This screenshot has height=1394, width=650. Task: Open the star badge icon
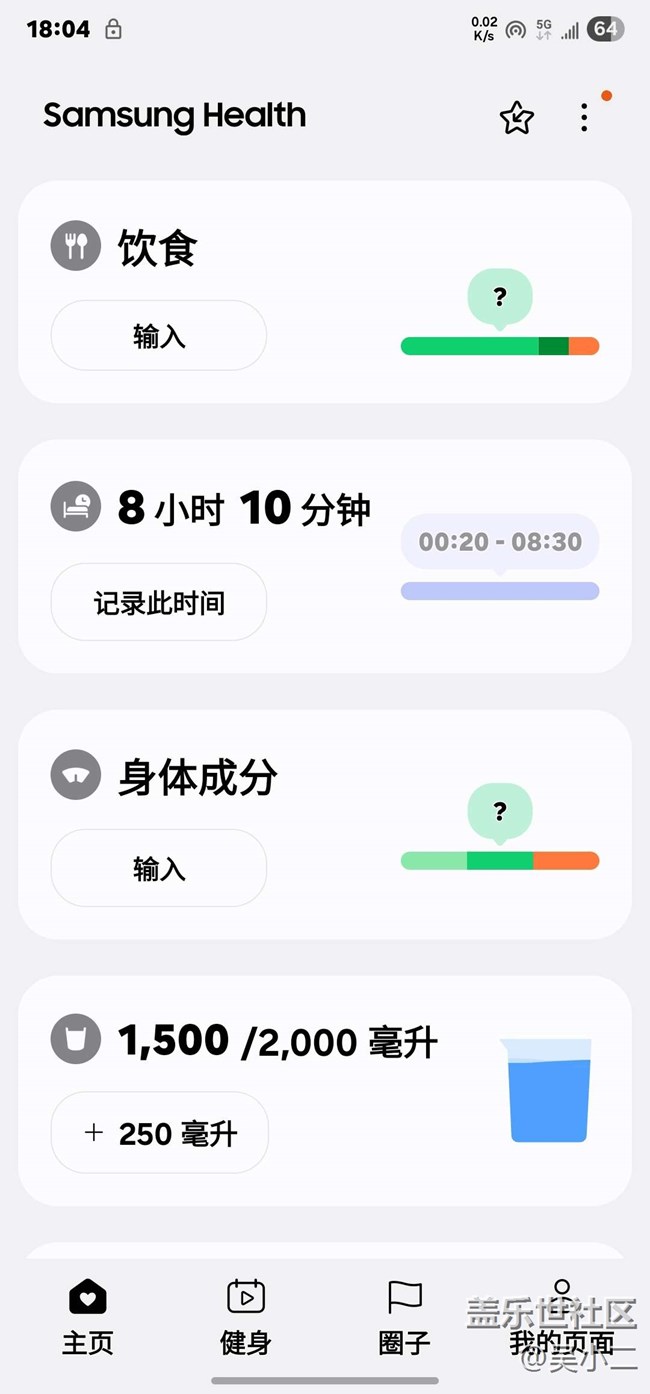click(x=516, y=118)
